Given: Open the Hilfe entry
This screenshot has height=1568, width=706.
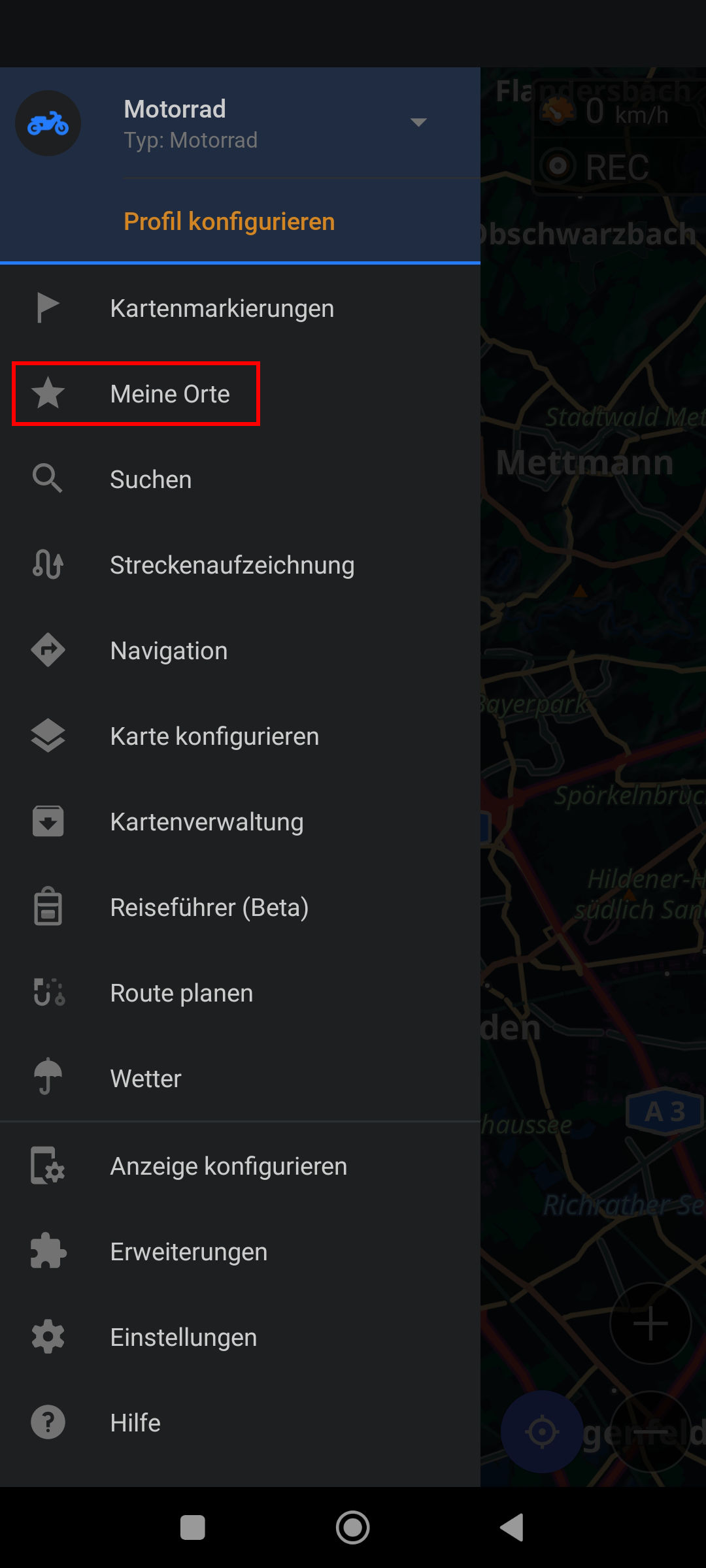Looking at the screenshot, I should click(240, 1423).
